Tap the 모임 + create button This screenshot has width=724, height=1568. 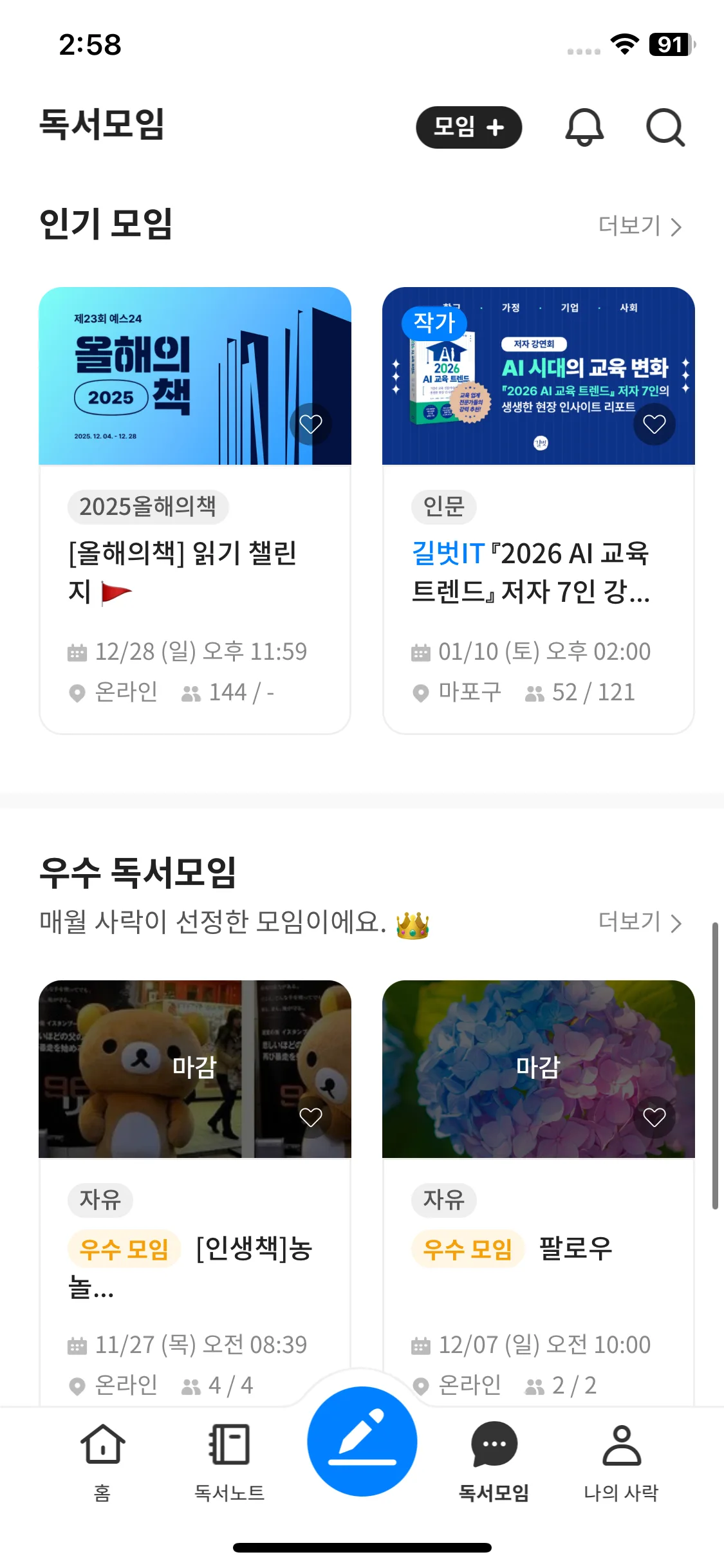point(469,127)
